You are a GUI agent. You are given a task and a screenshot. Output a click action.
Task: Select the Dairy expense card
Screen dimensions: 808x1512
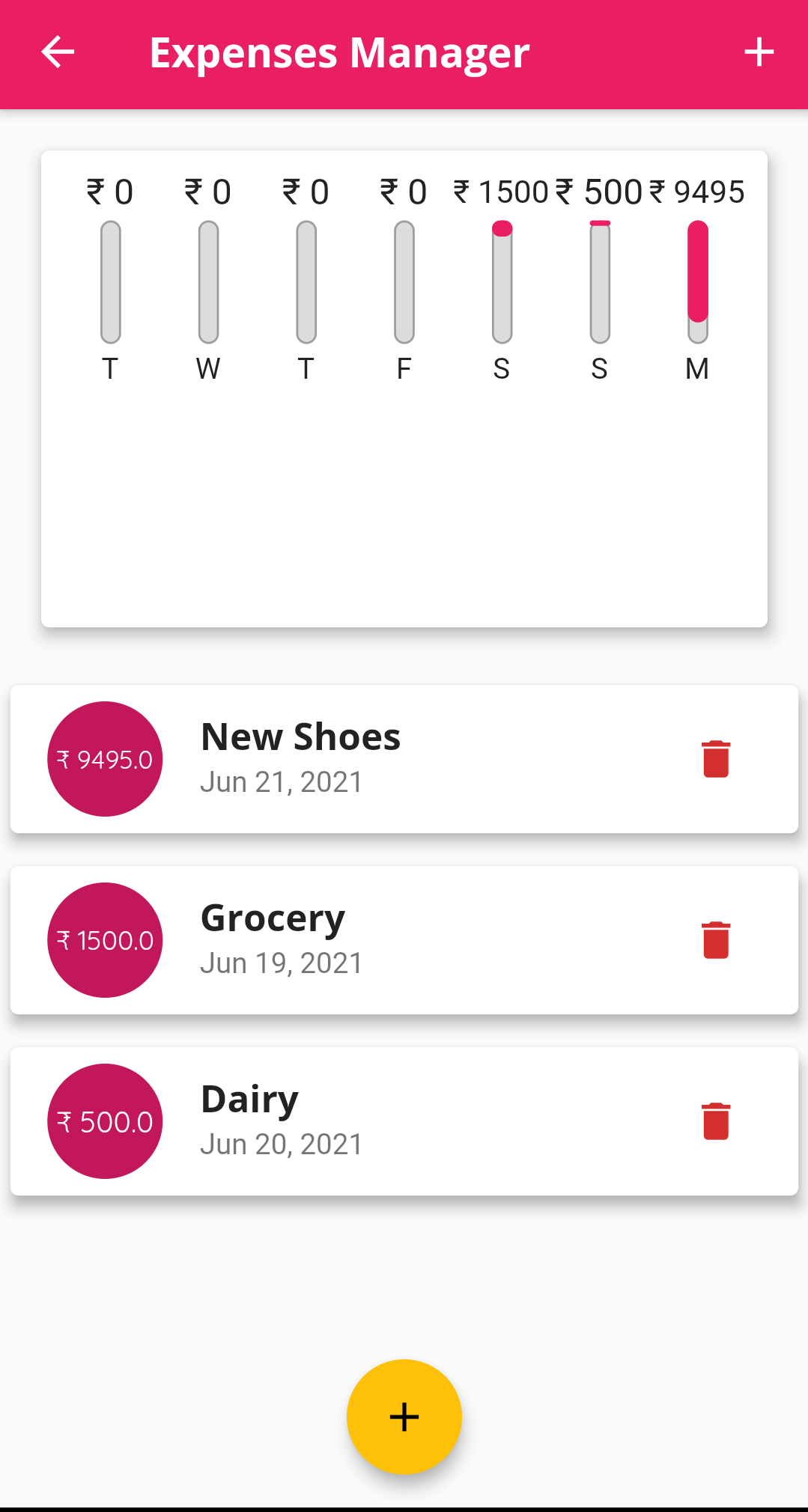click(404, 1120)
